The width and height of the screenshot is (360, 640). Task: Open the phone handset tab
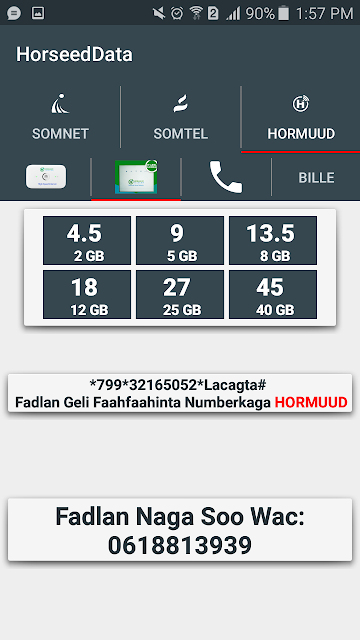pos(226,177)
